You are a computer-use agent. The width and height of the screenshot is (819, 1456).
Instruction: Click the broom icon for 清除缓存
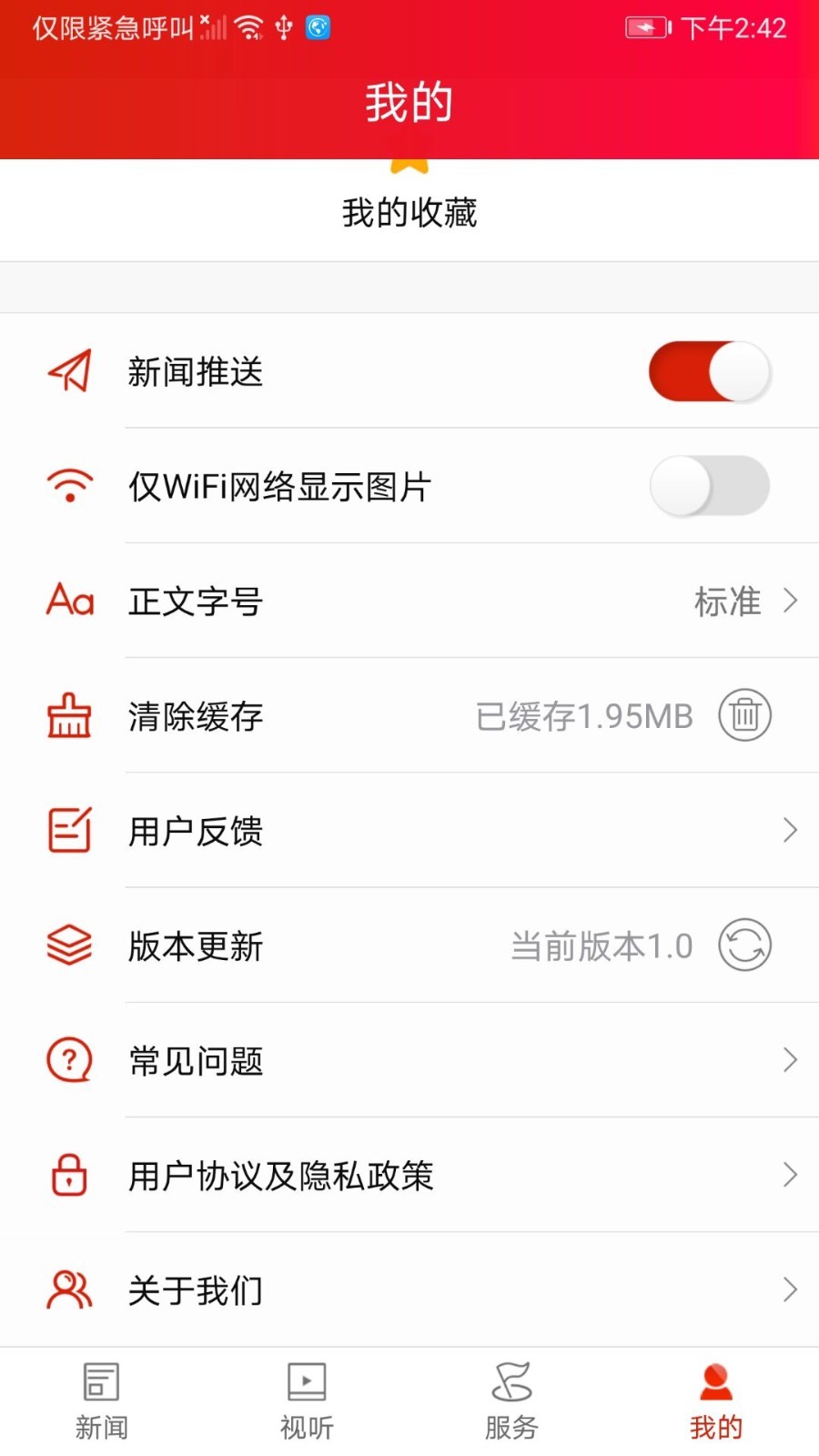tap(69, 716)
